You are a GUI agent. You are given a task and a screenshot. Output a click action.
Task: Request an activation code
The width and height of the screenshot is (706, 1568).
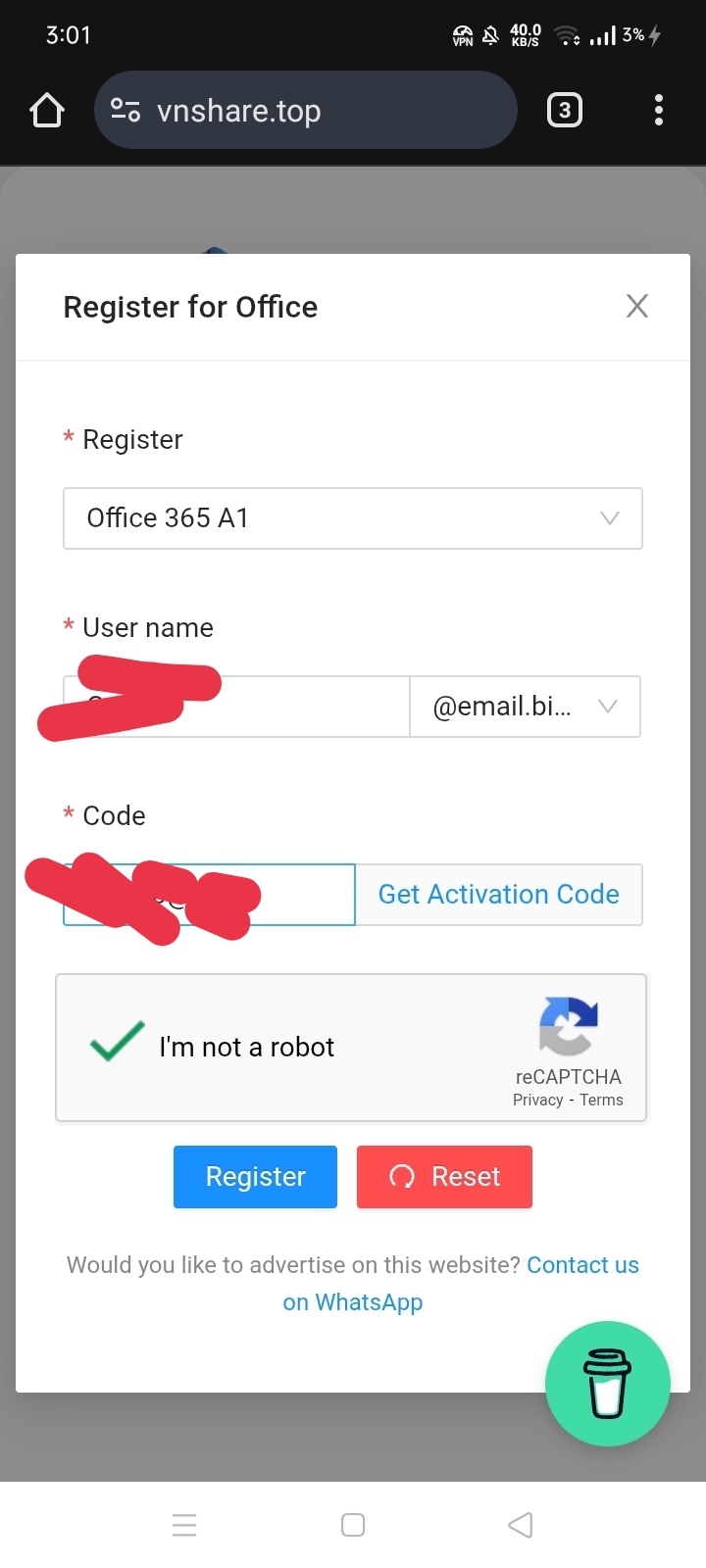pyautogui.click(x=498, y=895)
